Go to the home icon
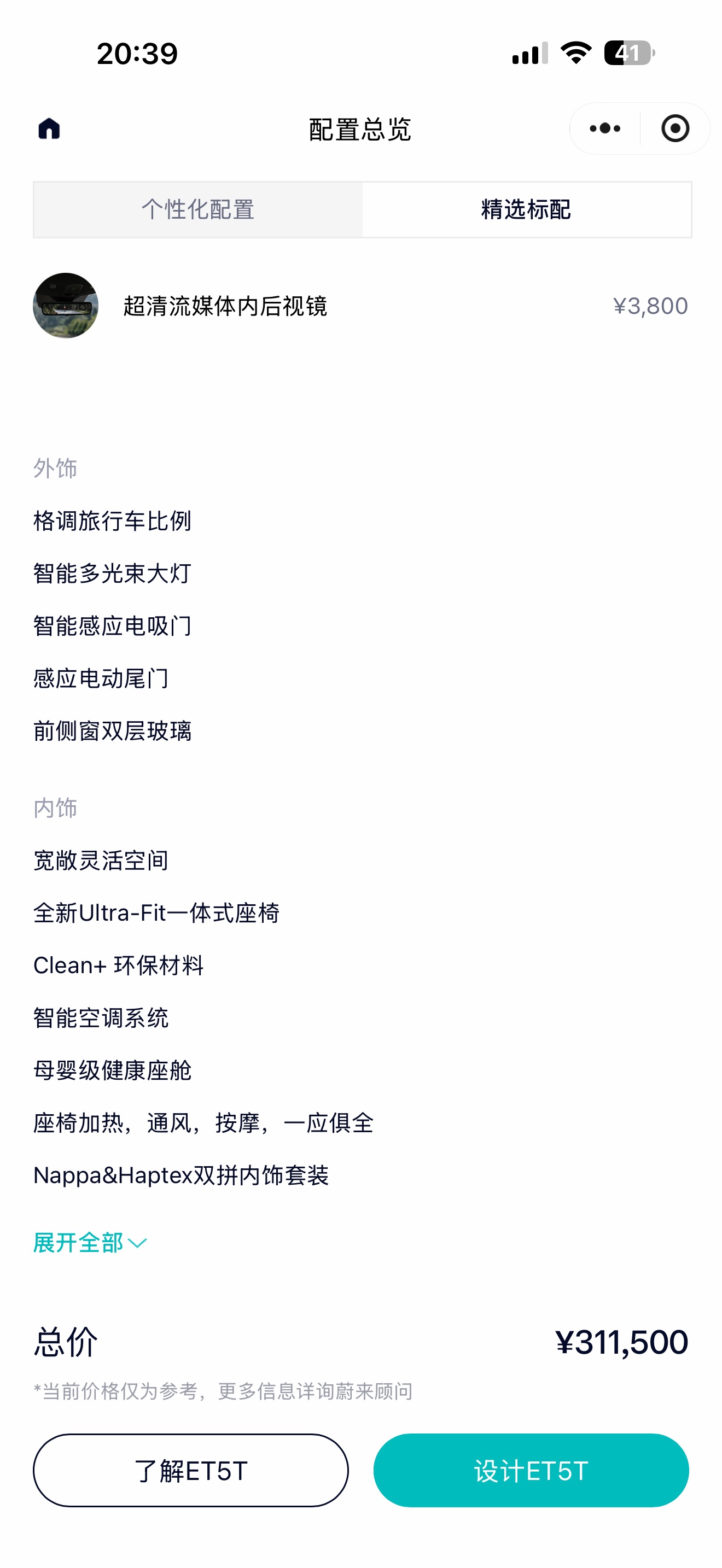722x1568 pixels. 49,128
